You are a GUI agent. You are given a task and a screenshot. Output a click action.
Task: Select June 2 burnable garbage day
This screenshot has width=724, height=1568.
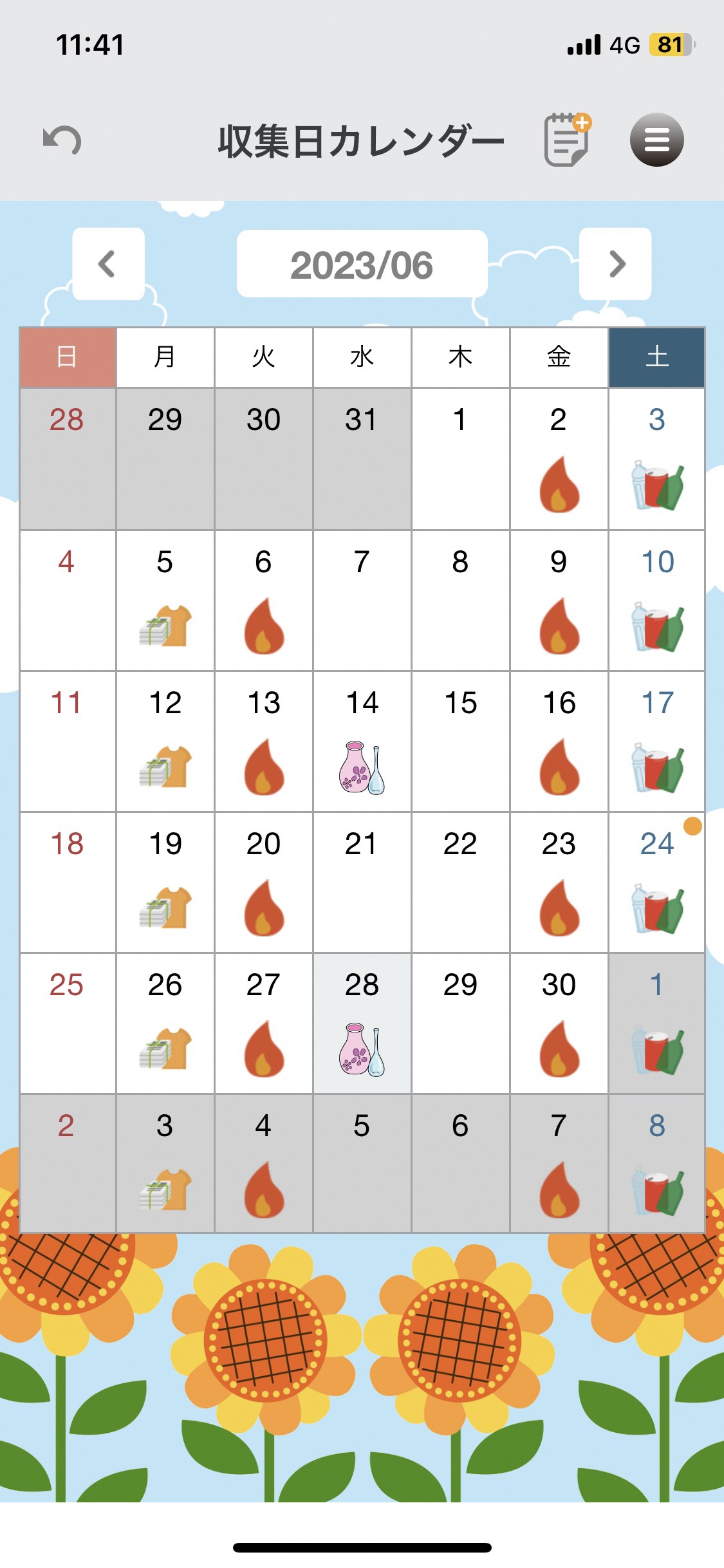559,459
